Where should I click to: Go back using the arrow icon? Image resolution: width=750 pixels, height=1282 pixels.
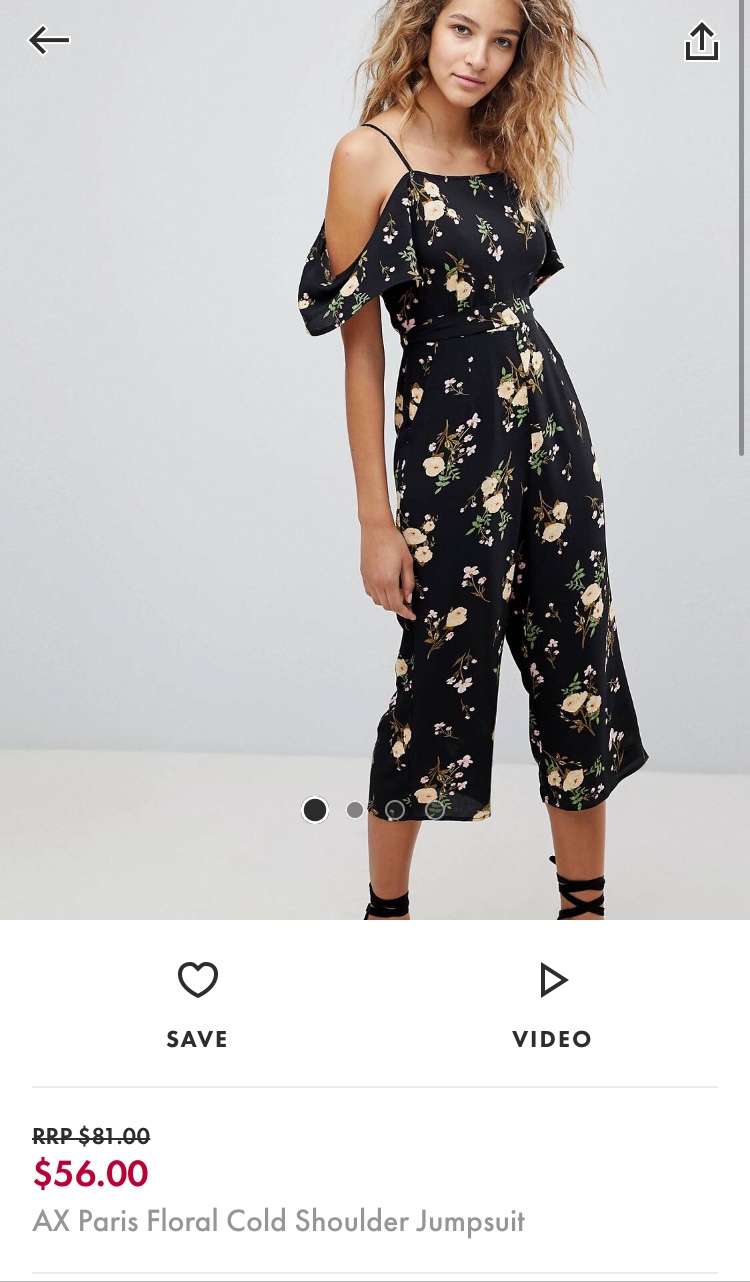[49, 40]
